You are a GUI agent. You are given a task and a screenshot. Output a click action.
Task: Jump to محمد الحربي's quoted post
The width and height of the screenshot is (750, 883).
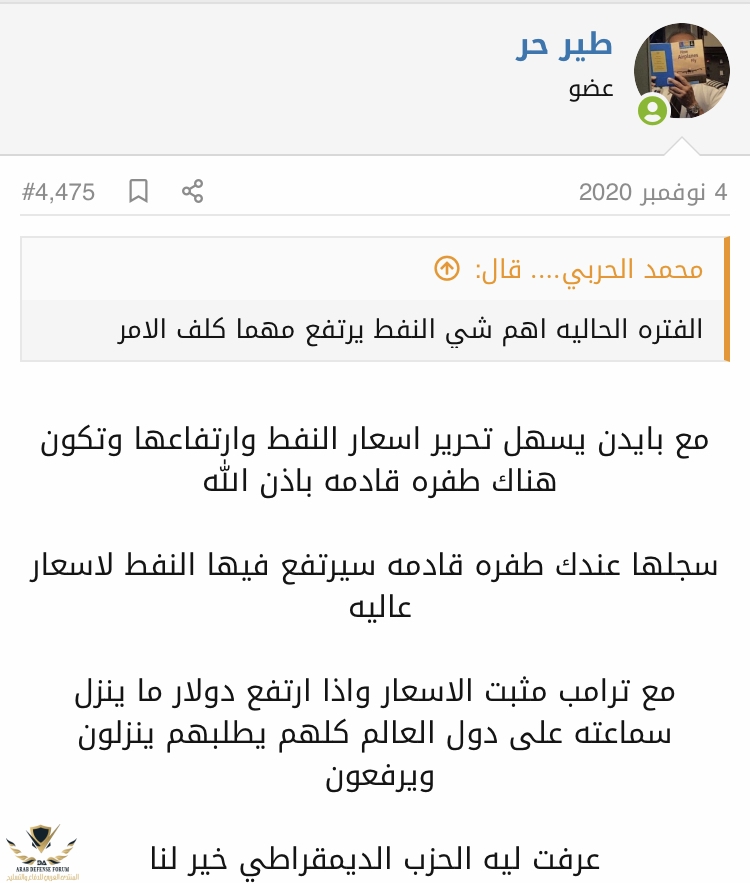pos(446,268)
